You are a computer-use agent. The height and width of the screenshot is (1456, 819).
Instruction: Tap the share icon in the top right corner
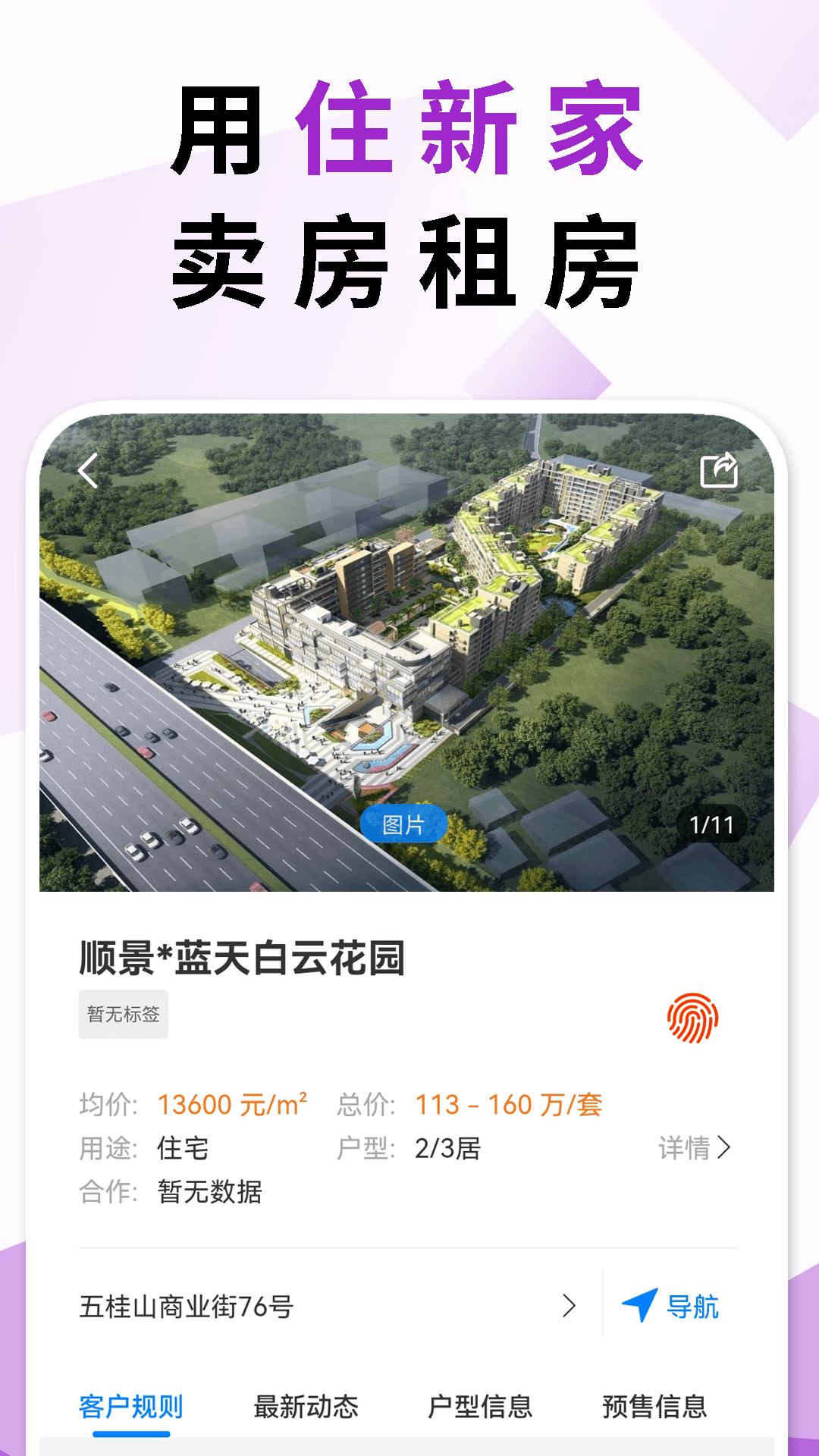[x=720, y=471]
